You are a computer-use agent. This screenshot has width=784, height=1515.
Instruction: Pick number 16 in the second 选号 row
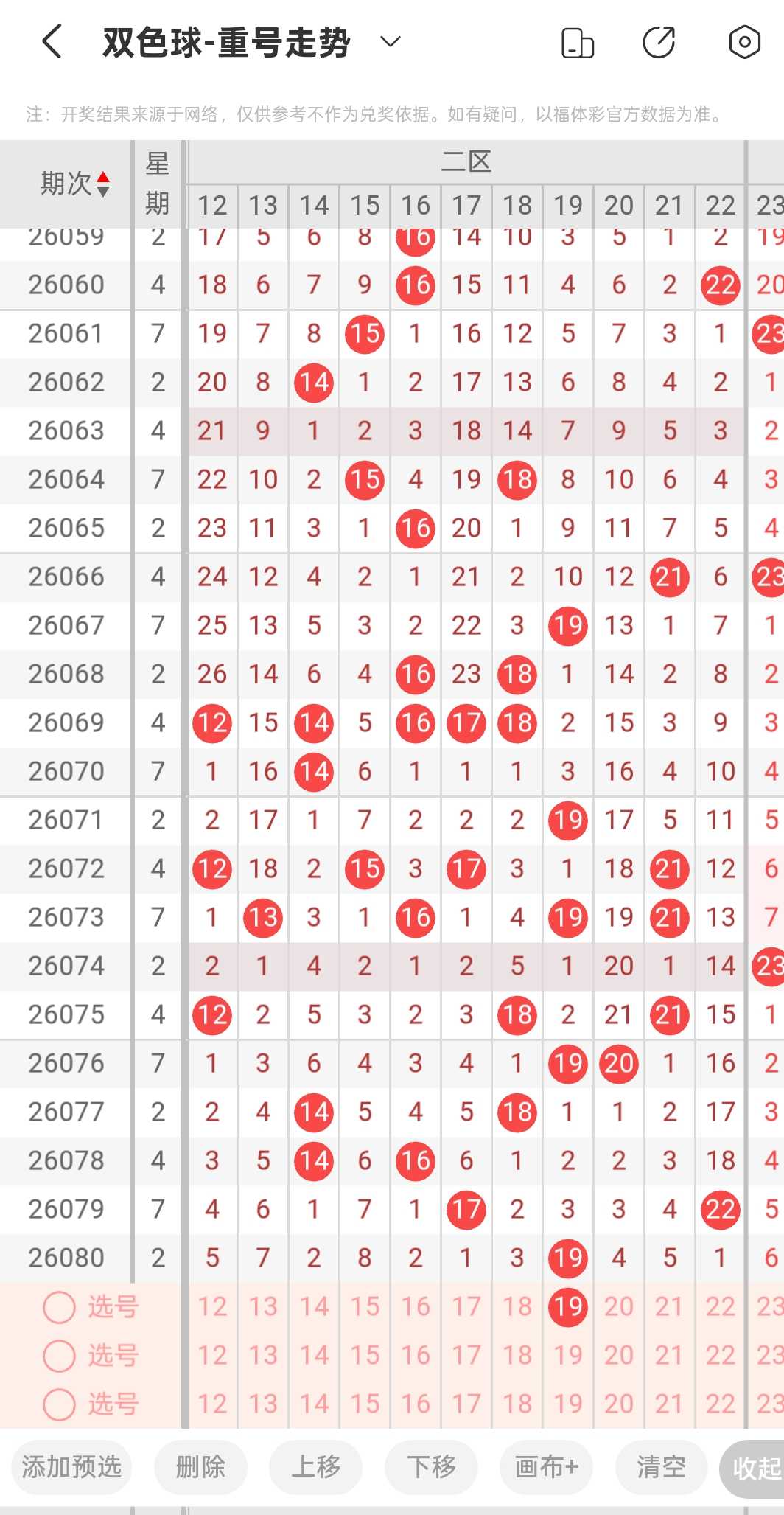click(x=416, y=1356)
